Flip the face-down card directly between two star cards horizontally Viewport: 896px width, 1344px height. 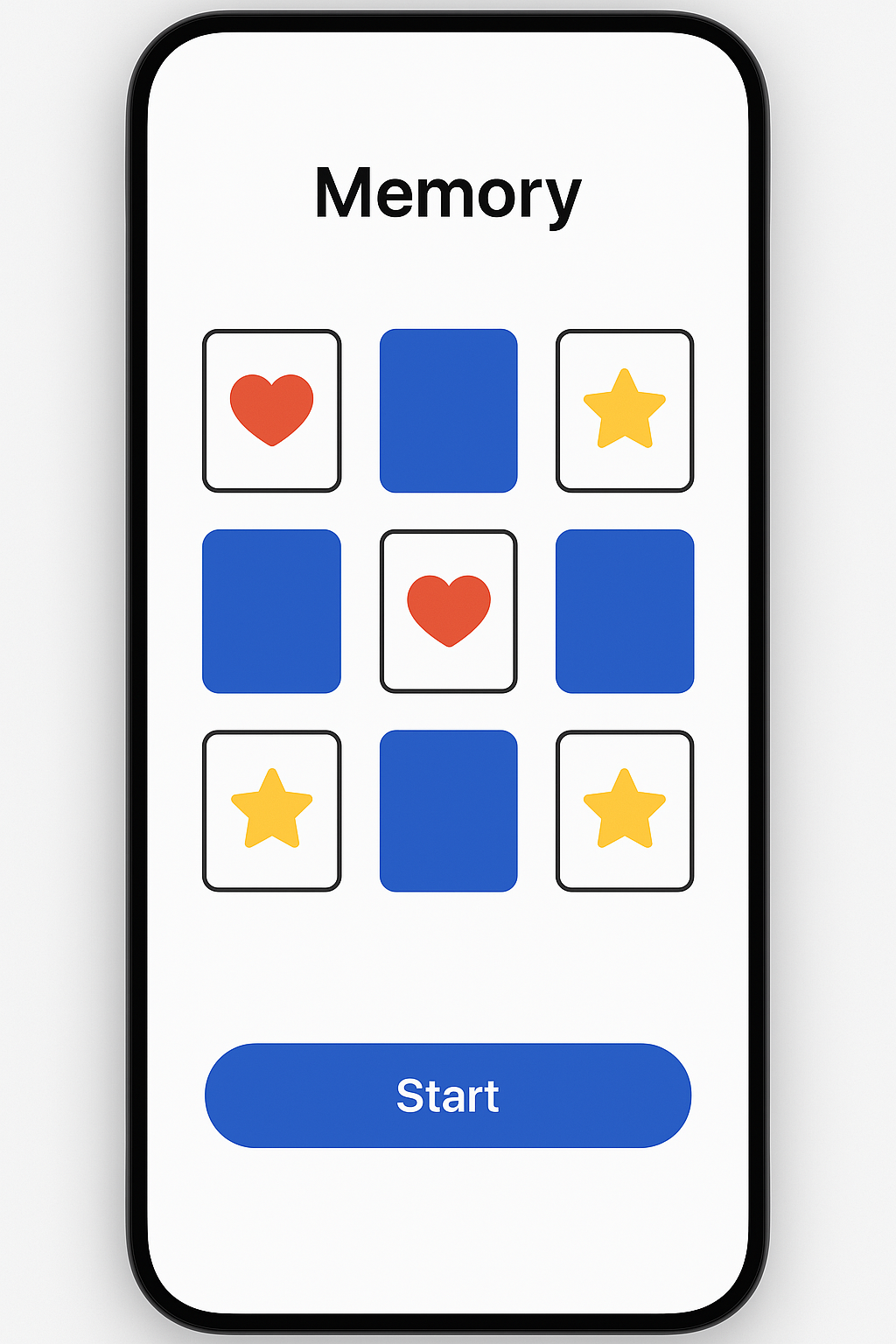point(448,810)
